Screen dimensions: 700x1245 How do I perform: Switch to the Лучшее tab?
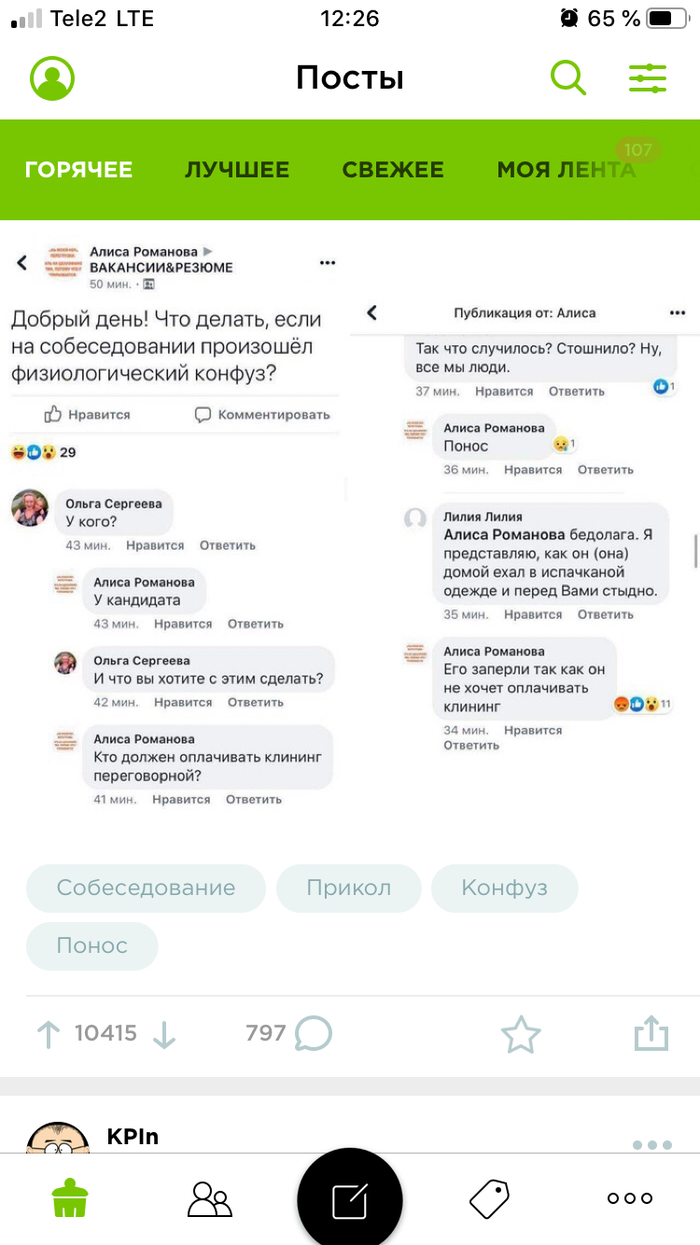click(x=237, y=170)
